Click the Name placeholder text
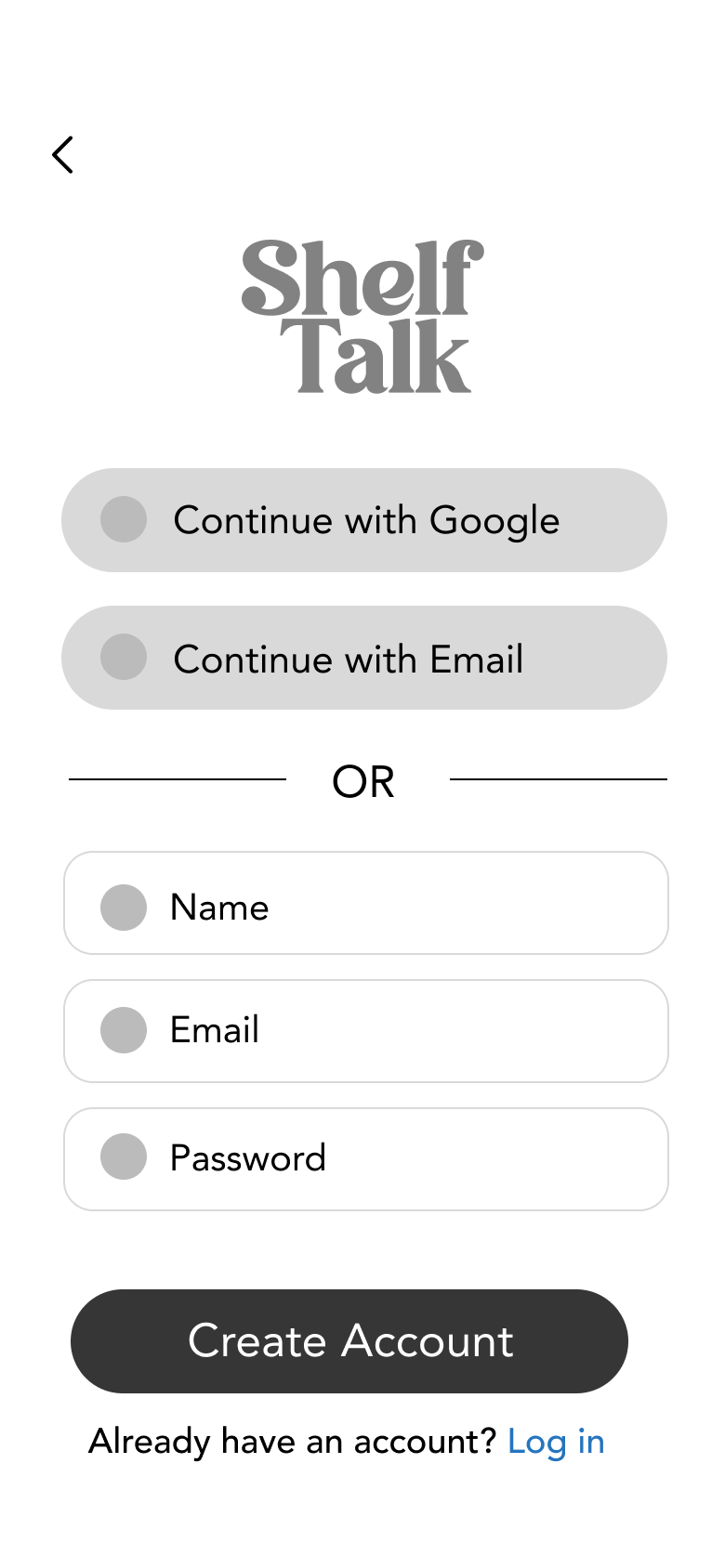725x1568 pixels. (x=219, y=907)
